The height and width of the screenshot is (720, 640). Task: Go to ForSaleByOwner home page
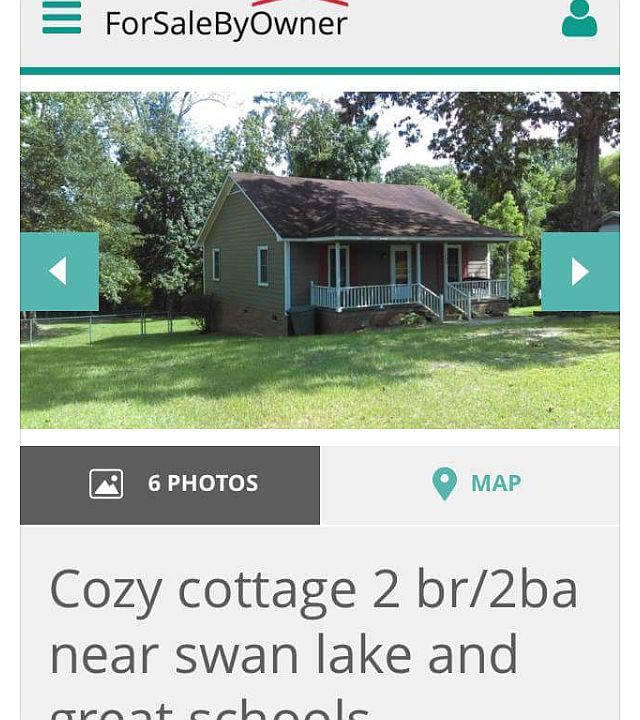(226, 22)
